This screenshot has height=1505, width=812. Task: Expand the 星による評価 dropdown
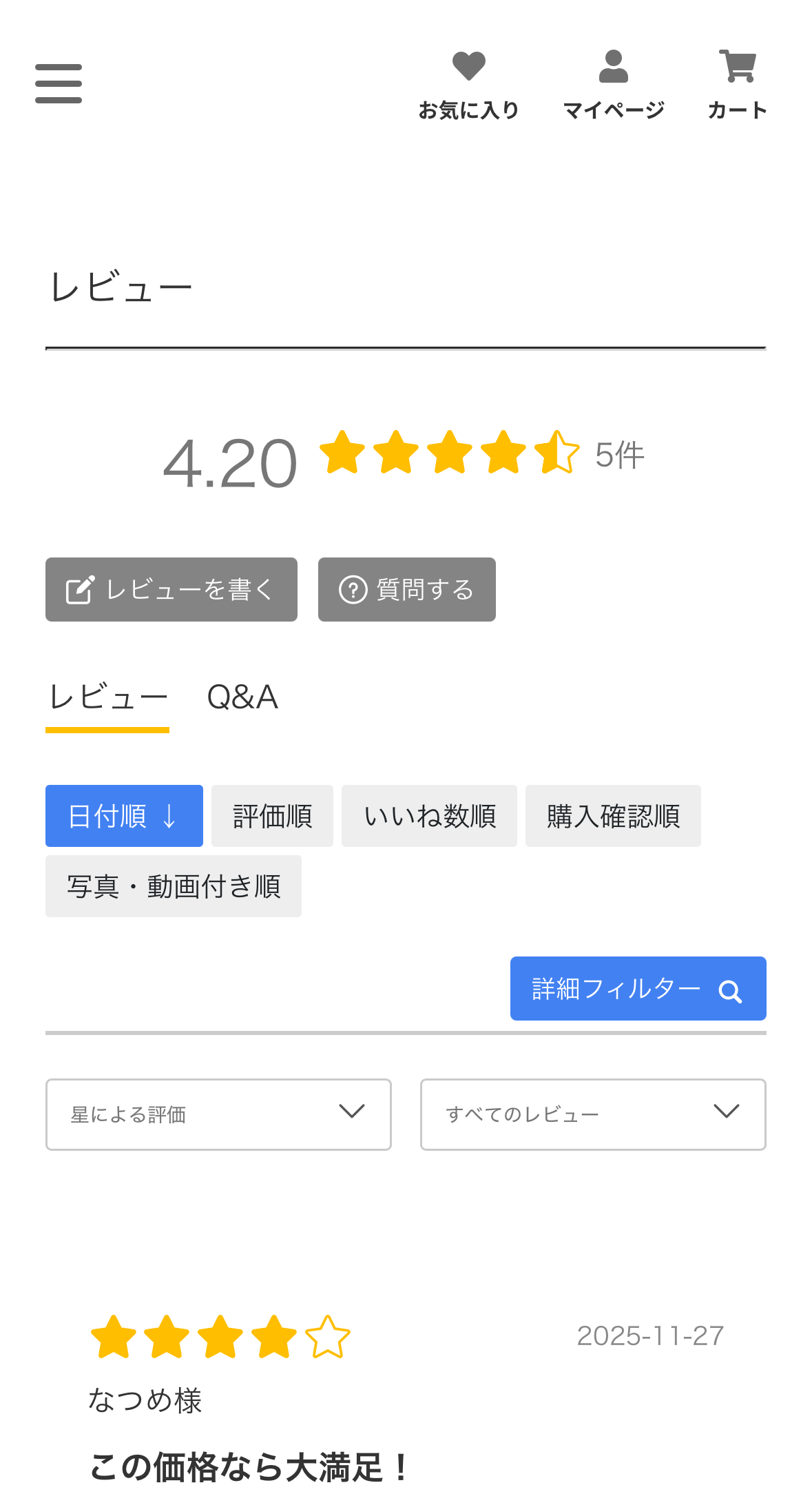218,1114
